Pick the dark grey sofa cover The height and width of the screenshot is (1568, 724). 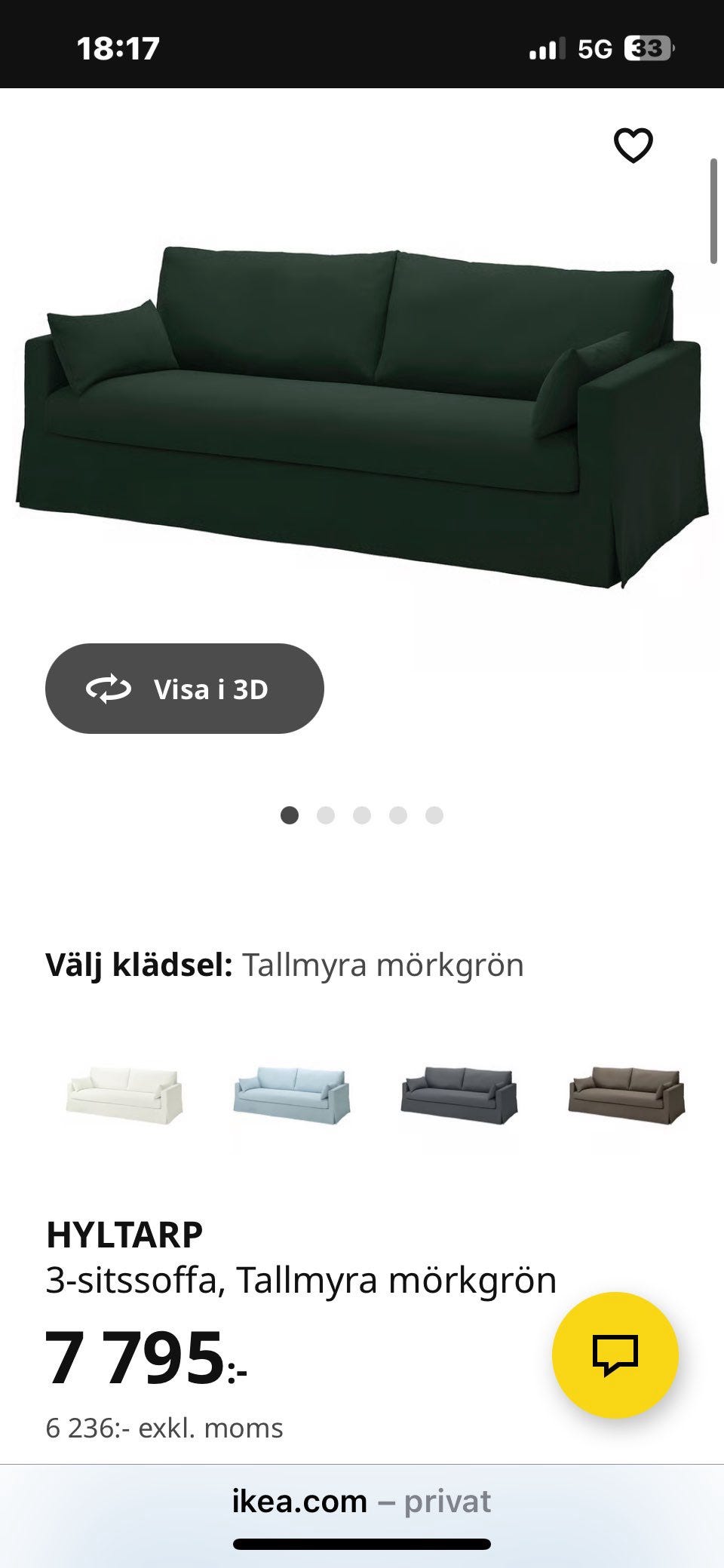pos(459,1095)
